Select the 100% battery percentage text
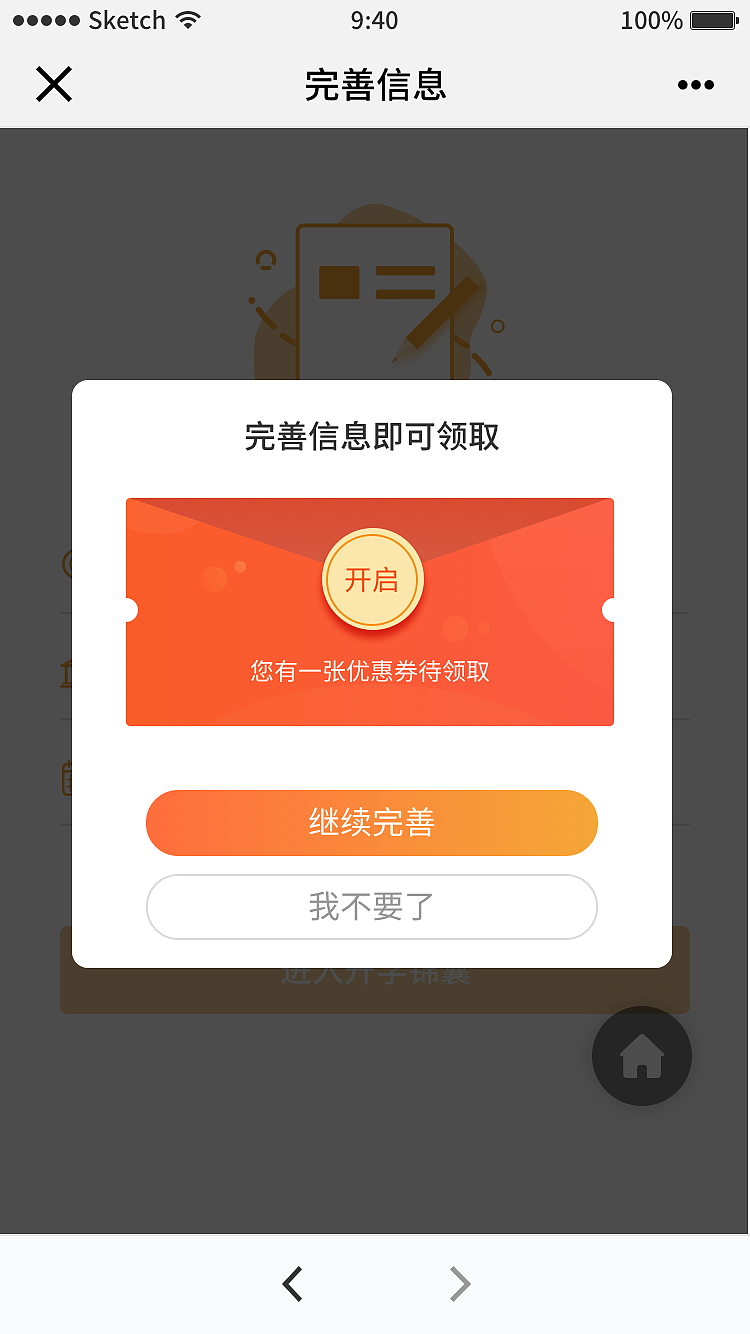 click(651, 18)
